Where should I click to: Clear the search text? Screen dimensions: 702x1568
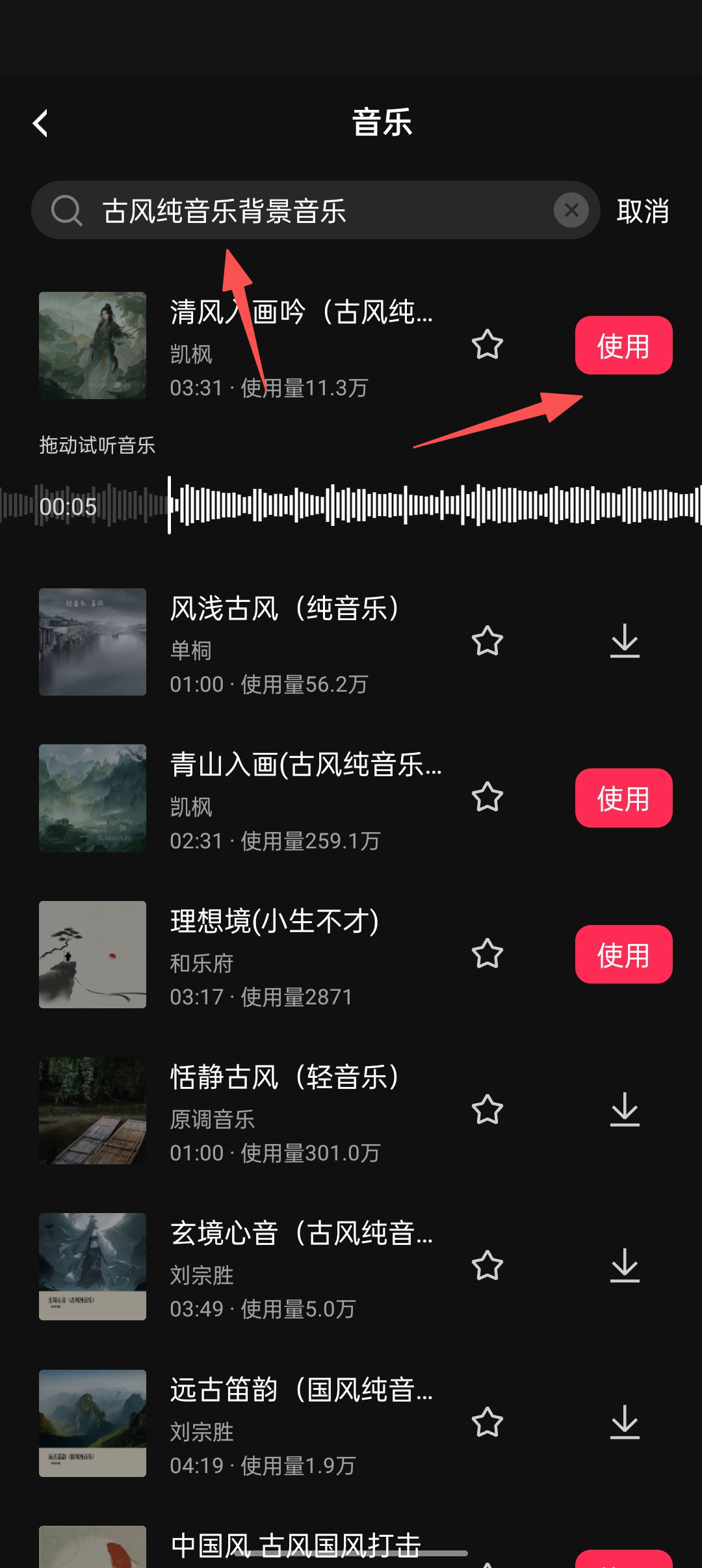[x=571, y=210]
